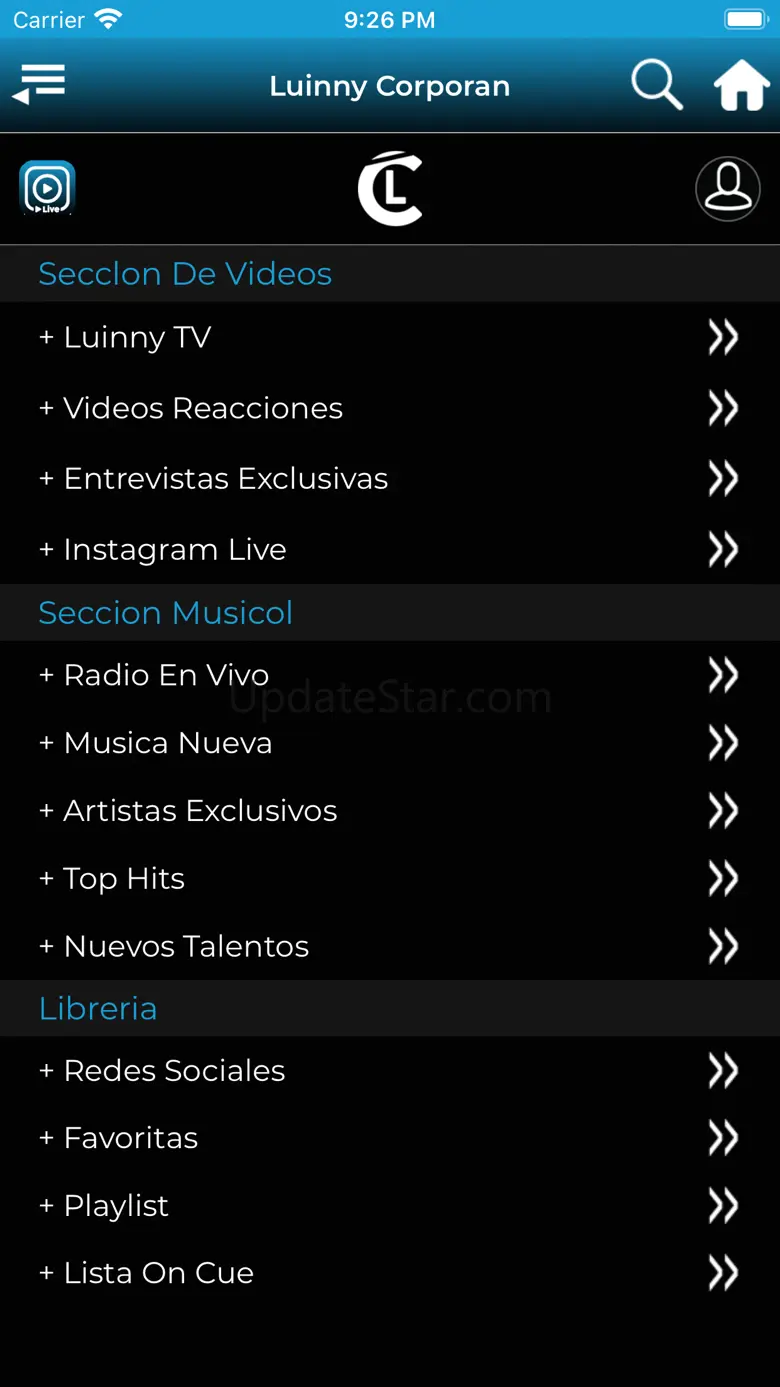
Task: Open Luinny TV videos
Action: point(390,338)
